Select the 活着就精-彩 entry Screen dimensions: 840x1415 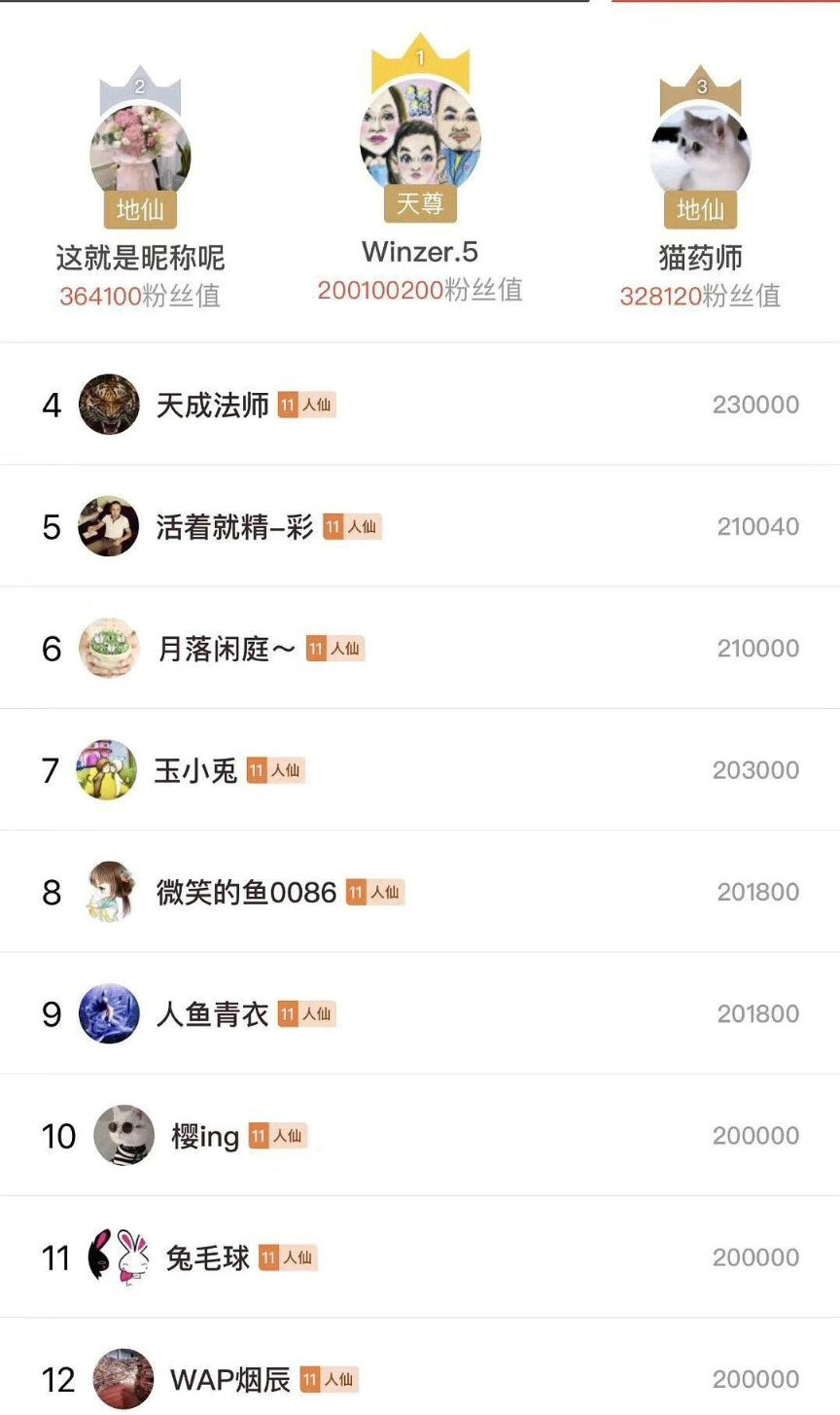click(x=420, y=526)
